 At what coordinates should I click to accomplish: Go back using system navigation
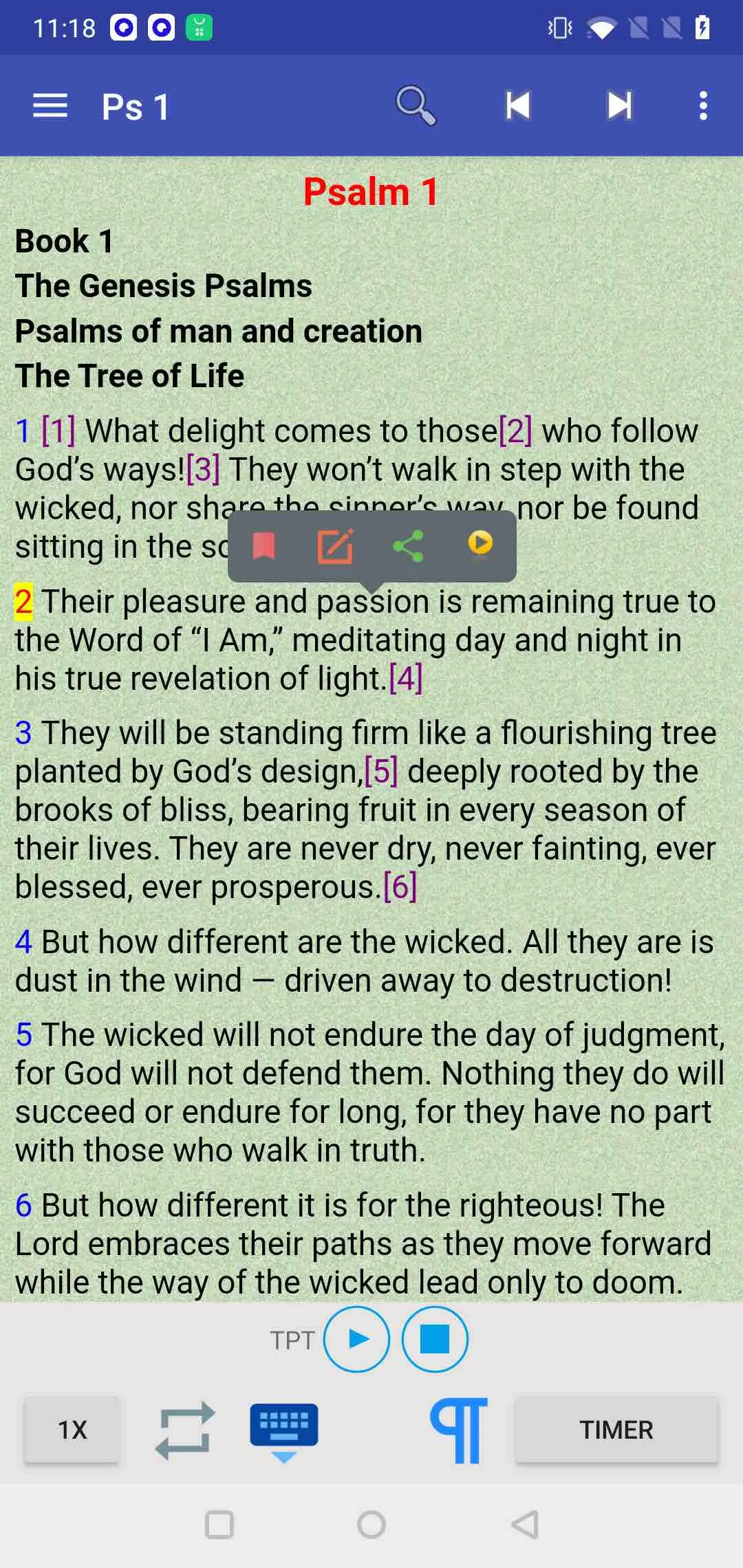tap(525, 1525)
